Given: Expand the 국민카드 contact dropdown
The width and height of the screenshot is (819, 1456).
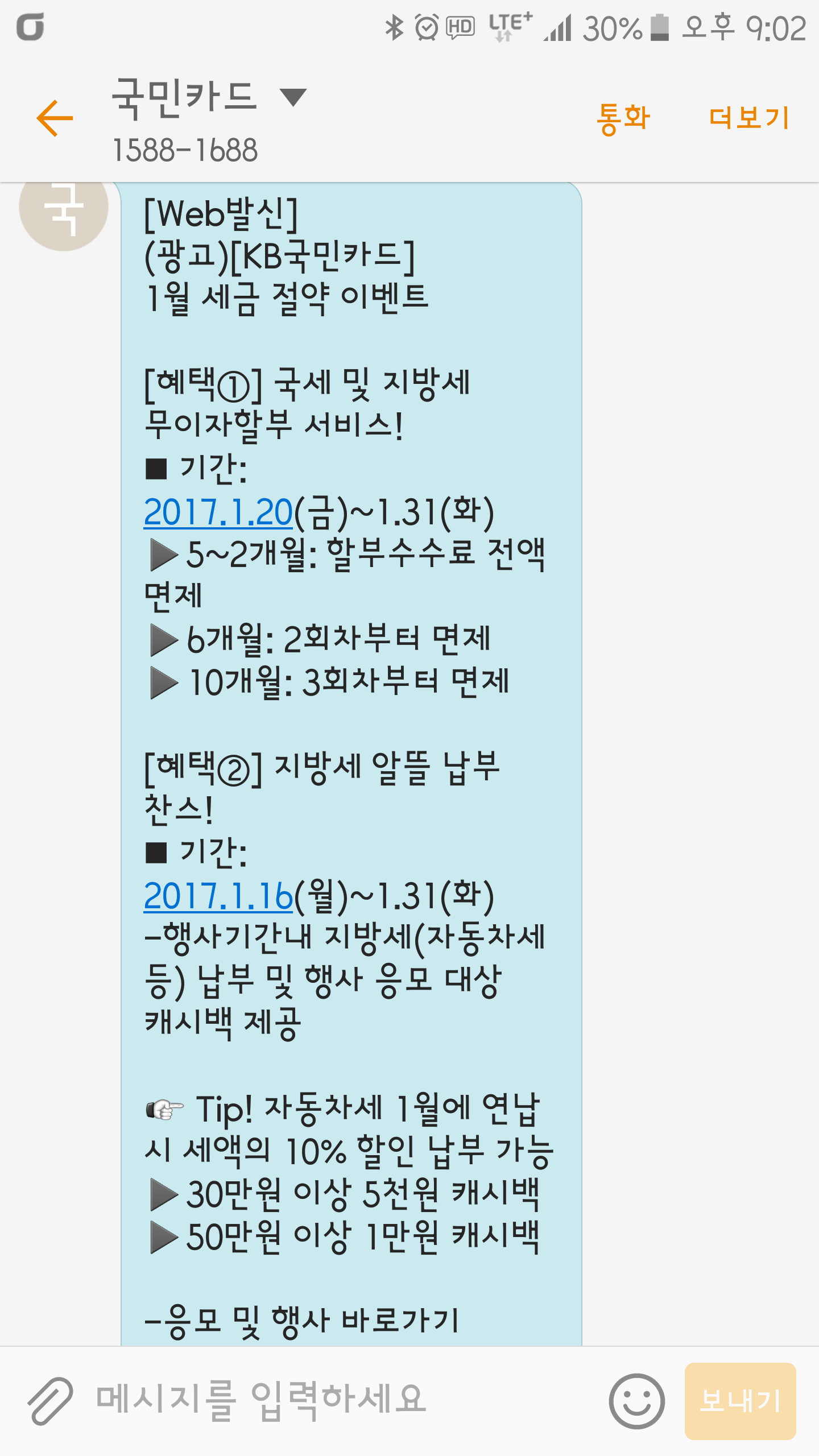Looking at the screenshot, I should 293,97.
